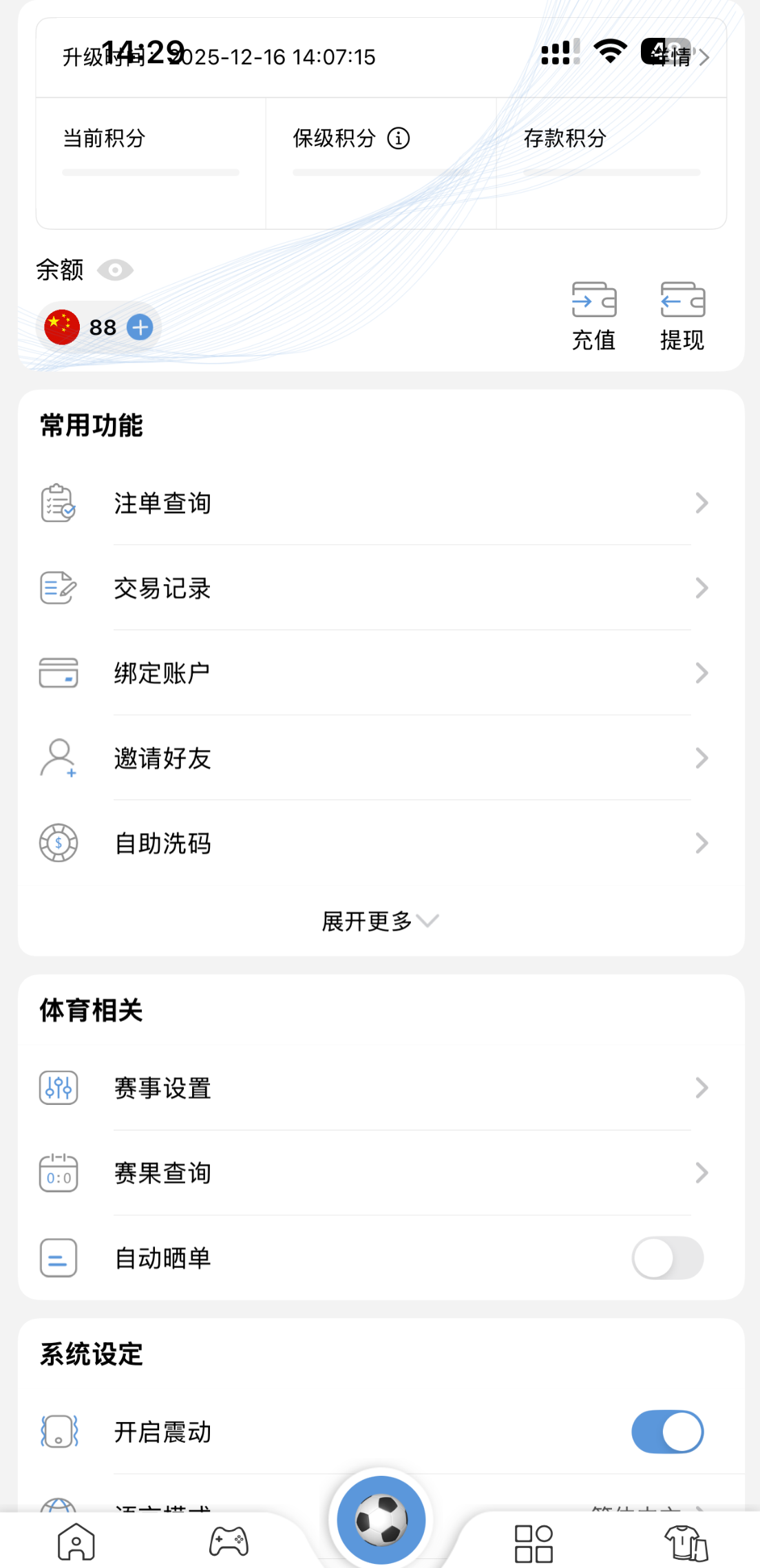Open the 赛果查询 scoreboard icon
The width and height of the screenshot is (760, 1568).
(59, 1174)
